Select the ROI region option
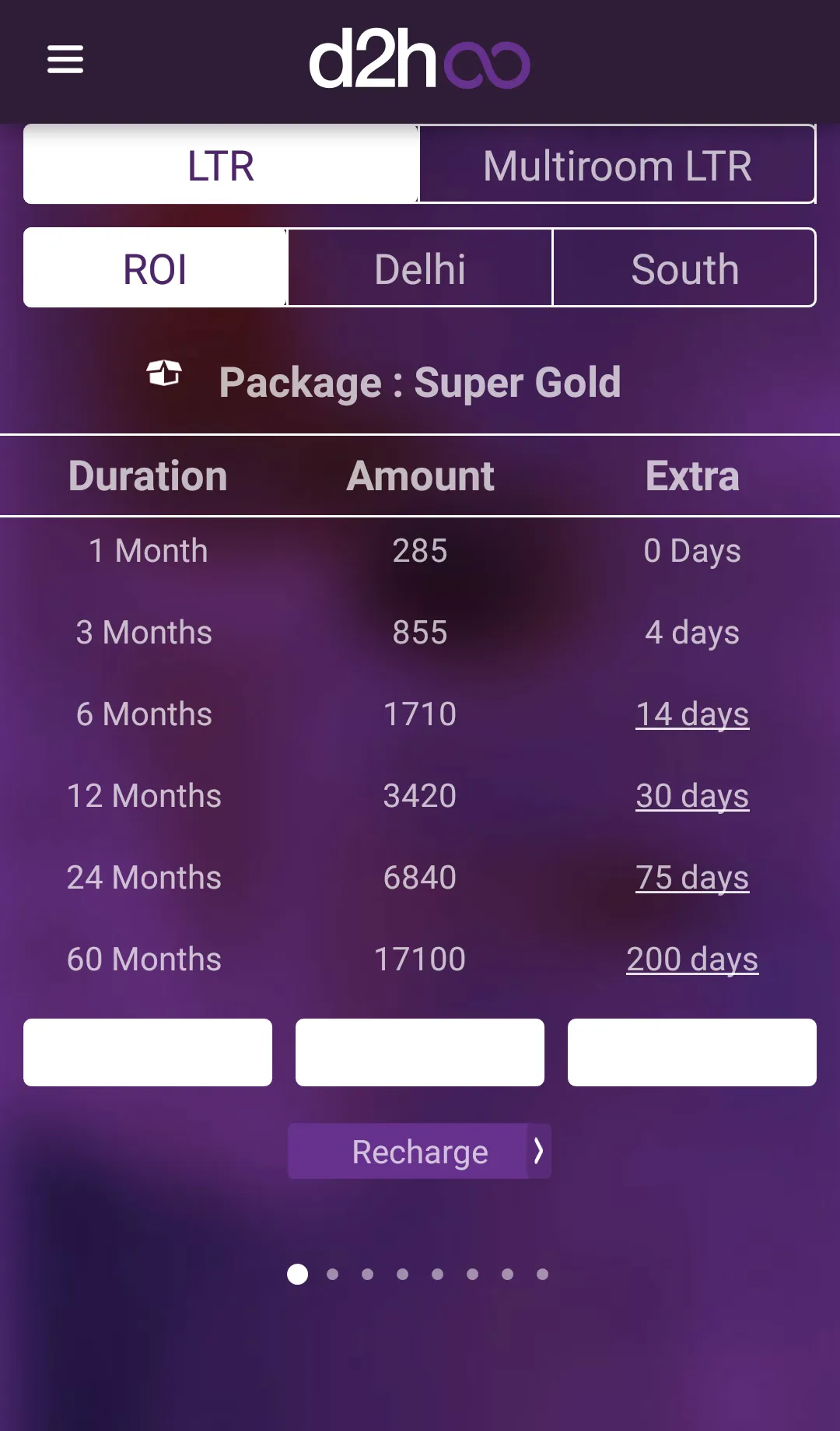This screenshot has height=1431, width=840. (x=153, y=268)
